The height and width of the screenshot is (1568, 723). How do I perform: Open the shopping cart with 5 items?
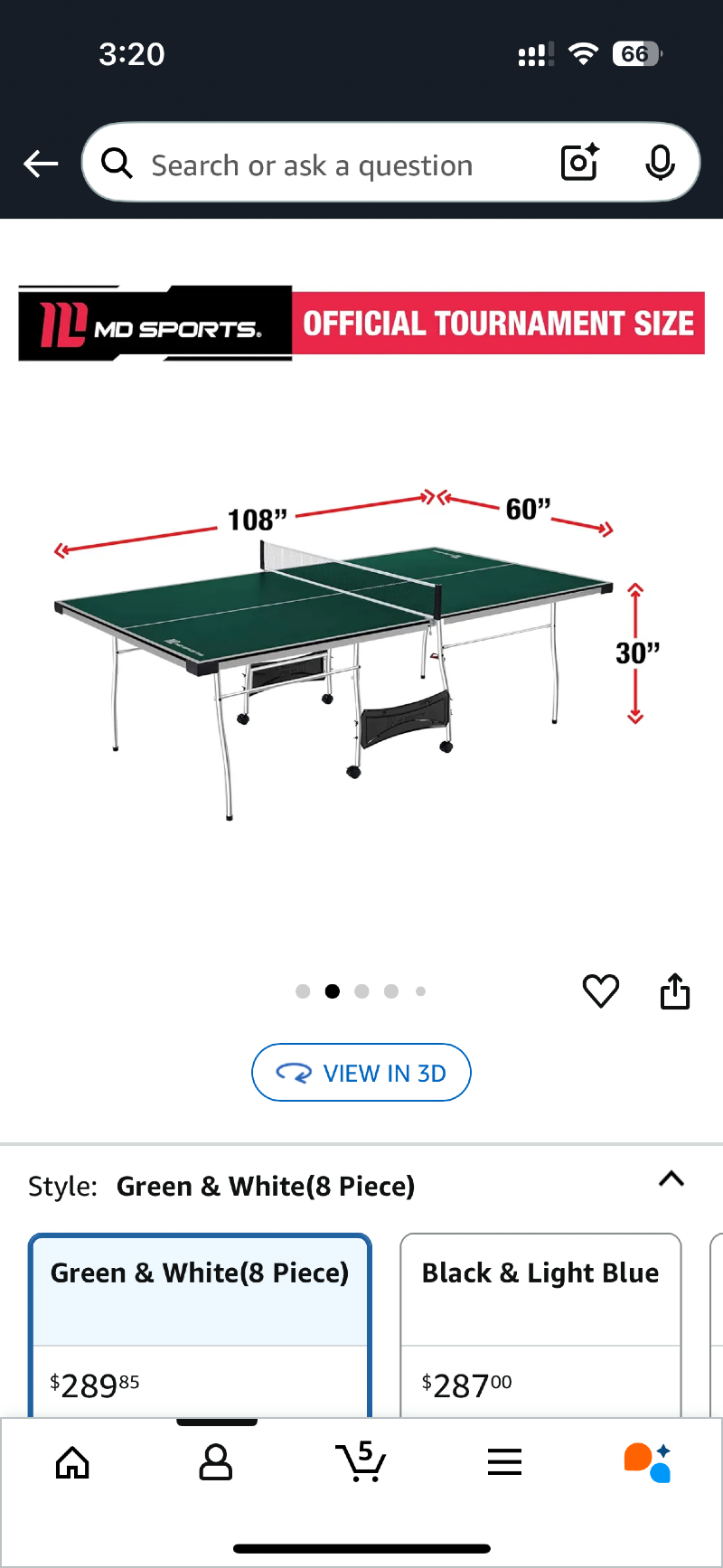pyautogui.click(x=361, y=1461)
